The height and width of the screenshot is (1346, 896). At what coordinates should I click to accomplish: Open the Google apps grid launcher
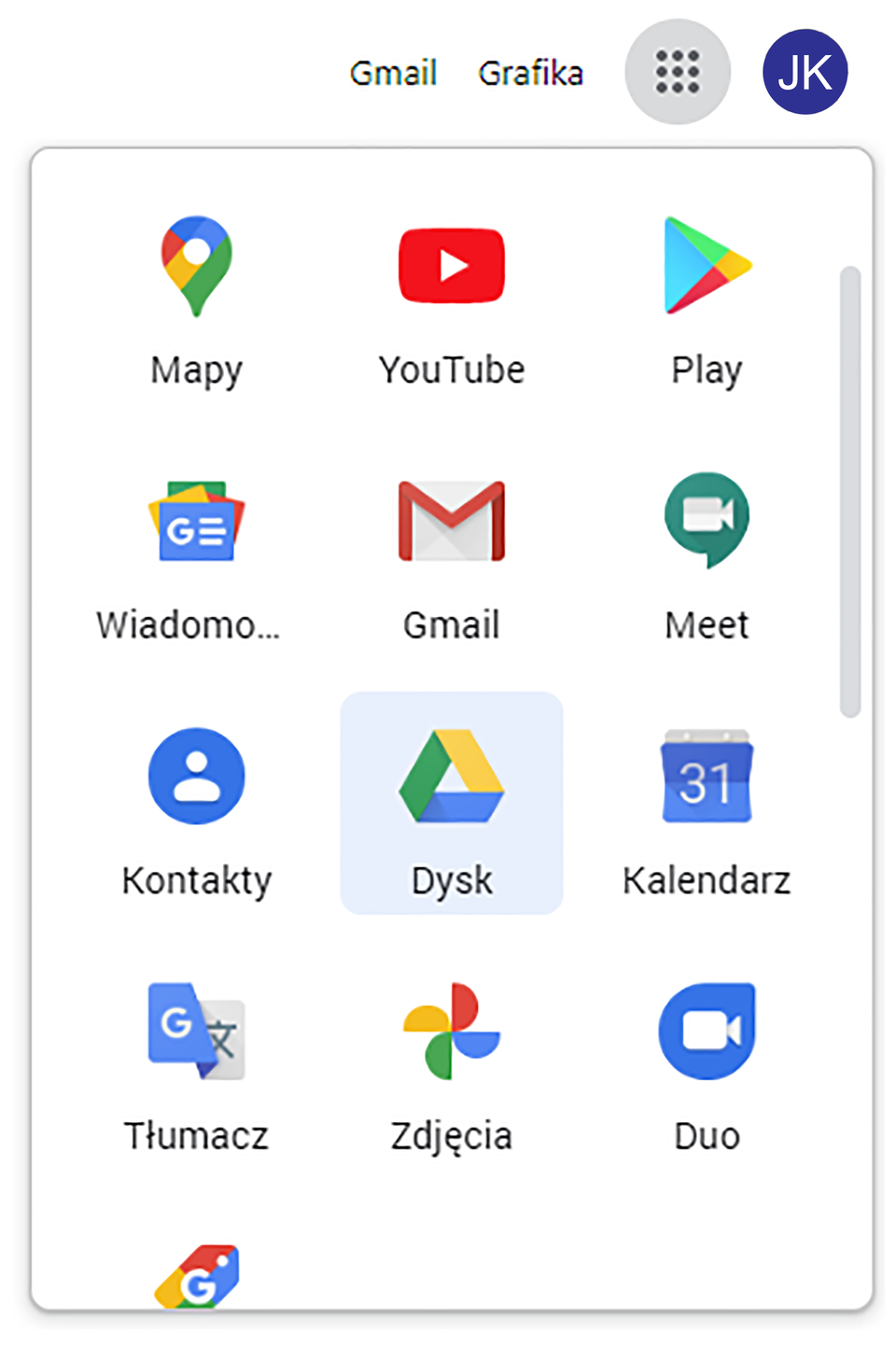point(678,71)
